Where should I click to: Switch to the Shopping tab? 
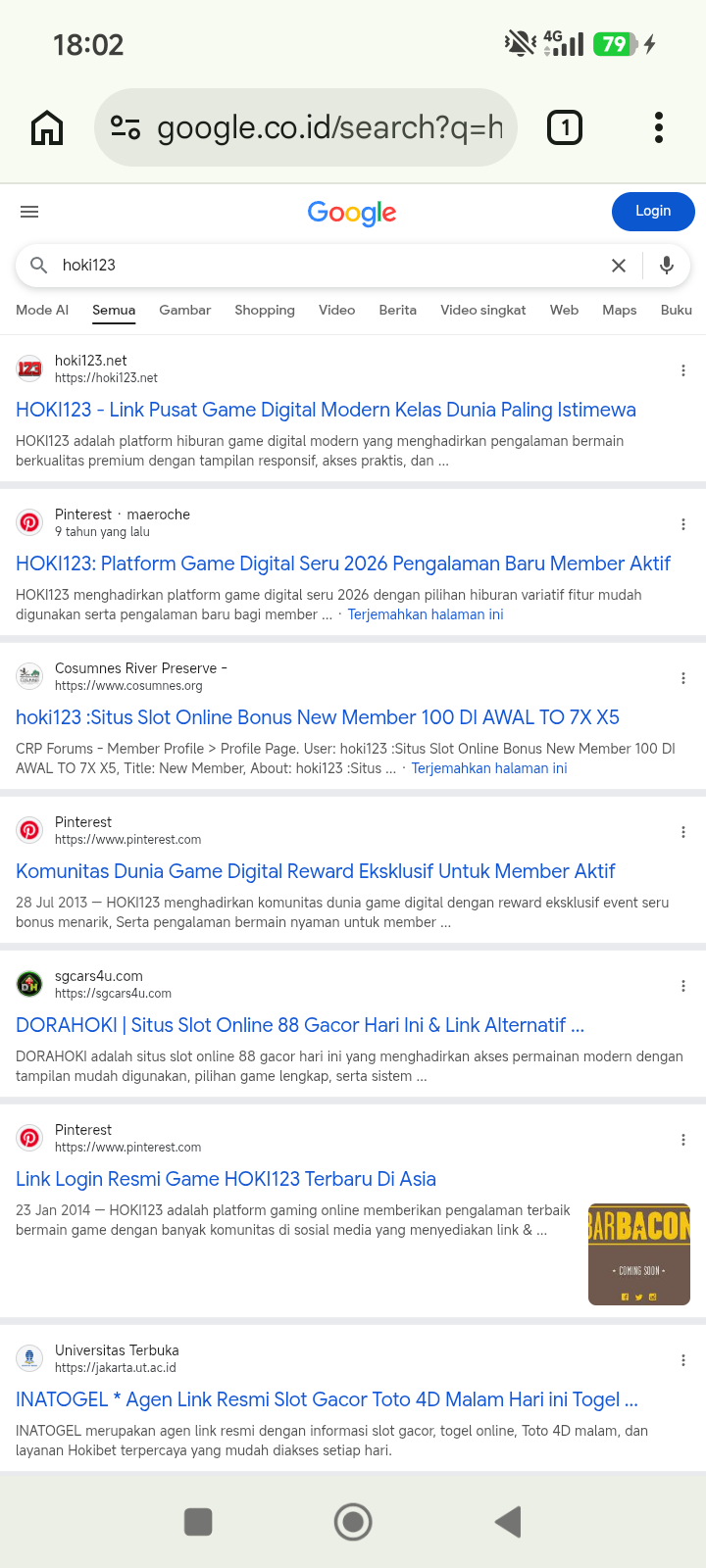pos(265,310)
